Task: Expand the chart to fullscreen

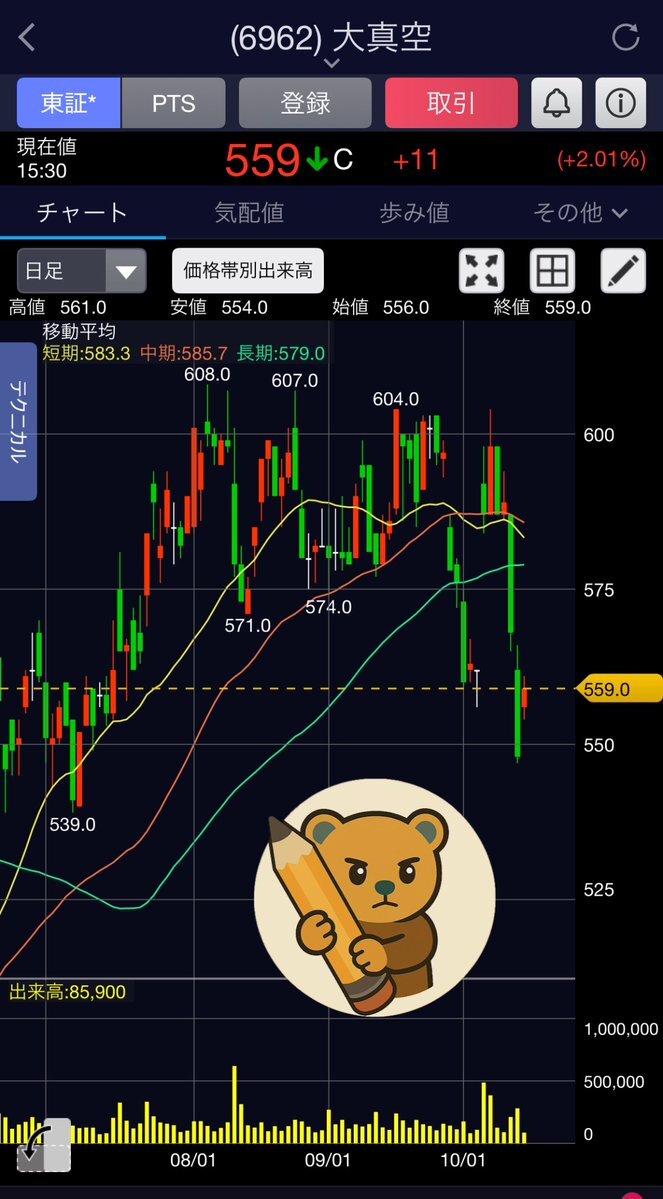Action: 481,271
